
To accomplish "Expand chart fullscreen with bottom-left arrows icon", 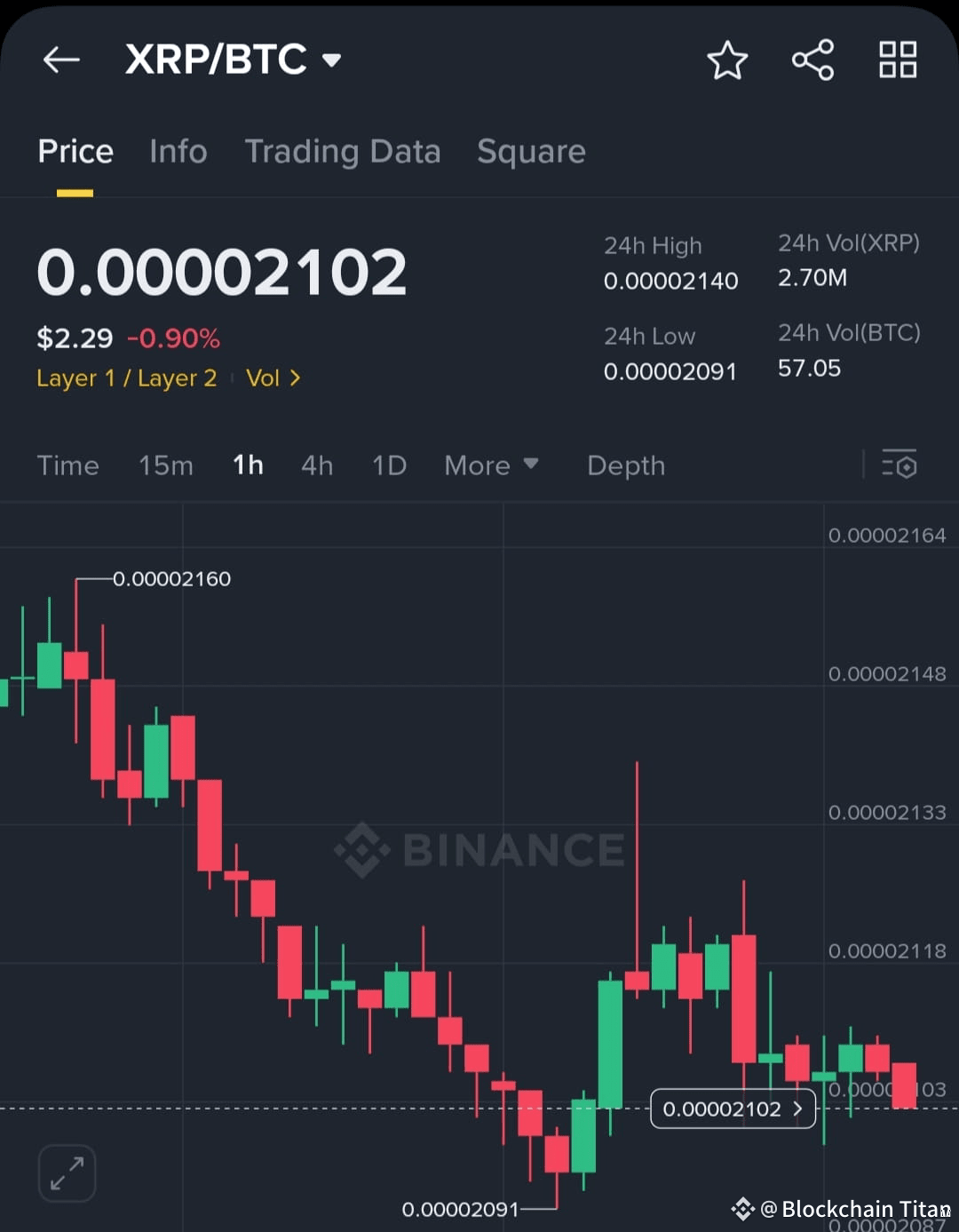I will click(x=67, y=1172).
